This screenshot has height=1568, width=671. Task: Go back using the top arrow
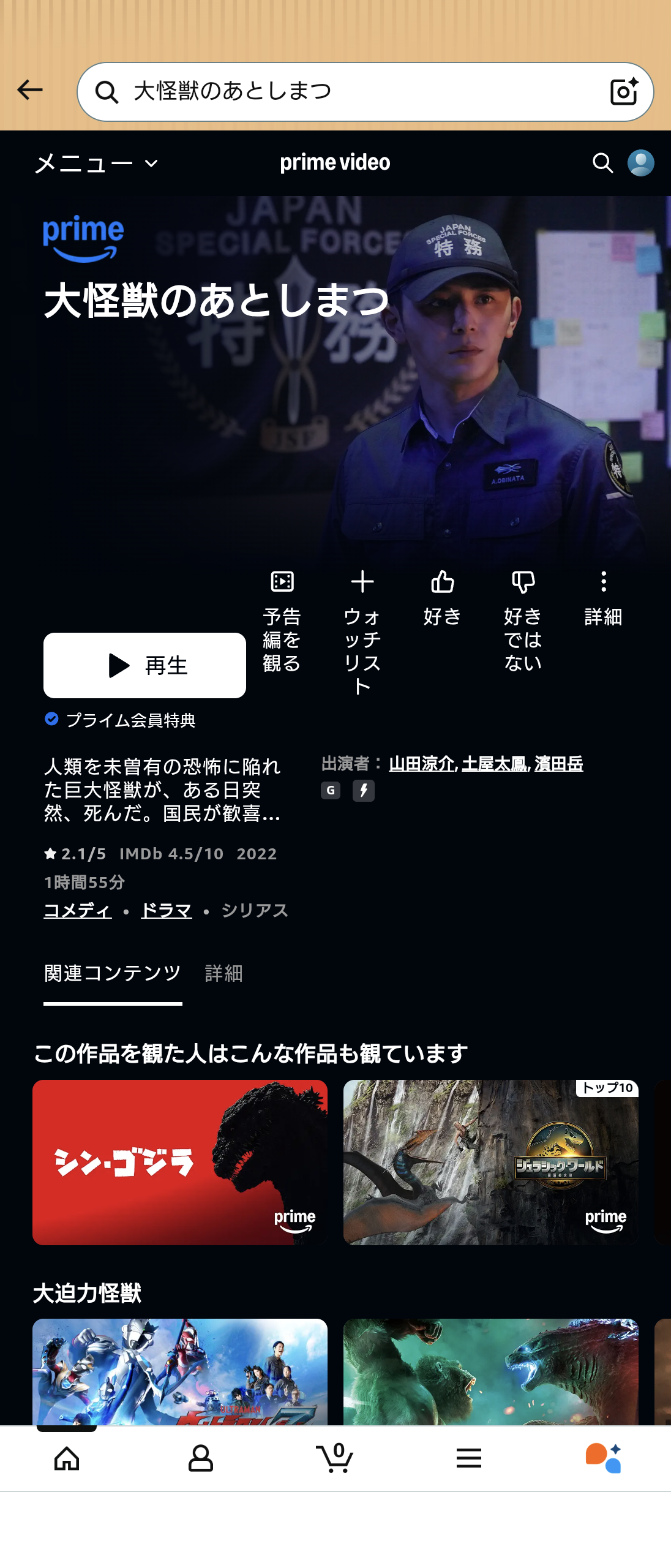[29, 91]
